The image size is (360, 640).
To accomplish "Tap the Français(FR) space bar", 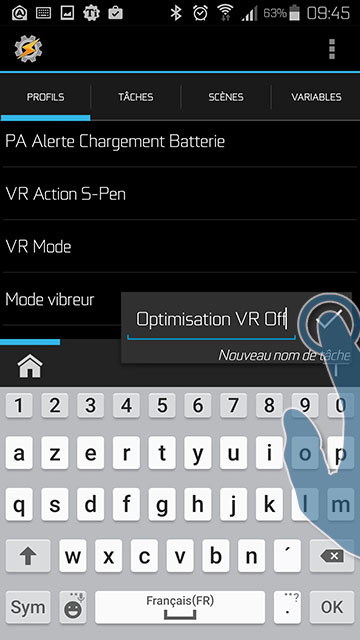I will 180,607.
